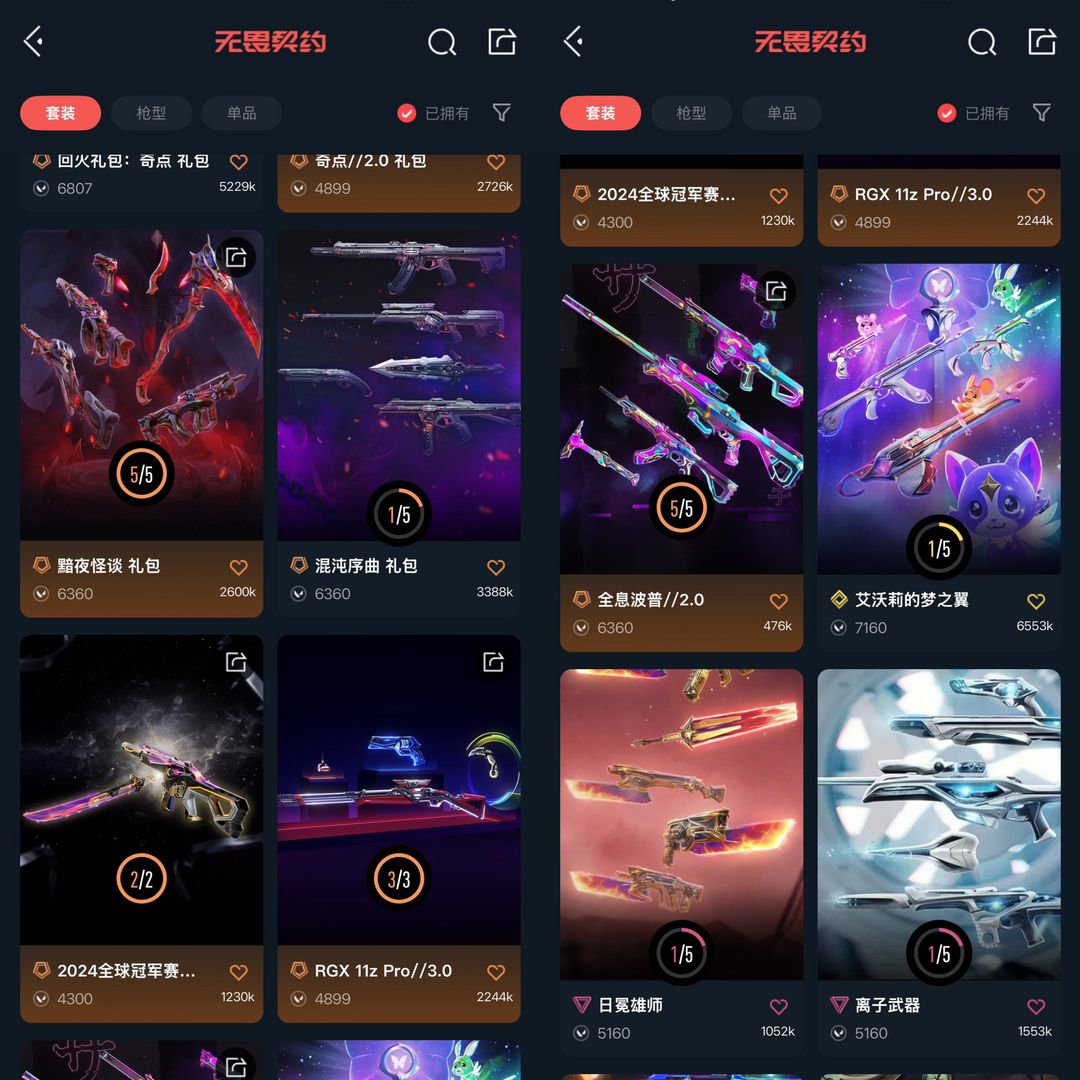This screenshot has width=1080, height=1080.
Task: Like the 奇点//2.0 礼包 item
Action: pos(496,162)
